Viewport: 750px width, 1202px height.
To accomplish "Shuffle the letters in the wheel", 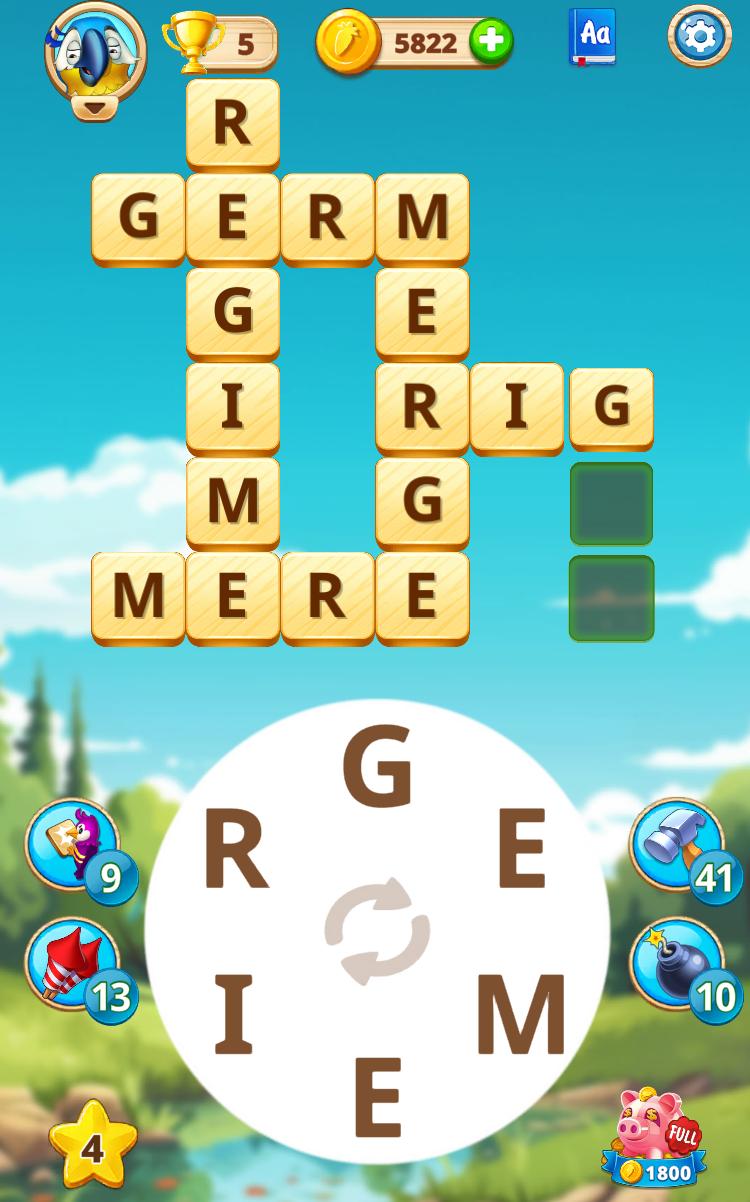I will coord(377,932).
